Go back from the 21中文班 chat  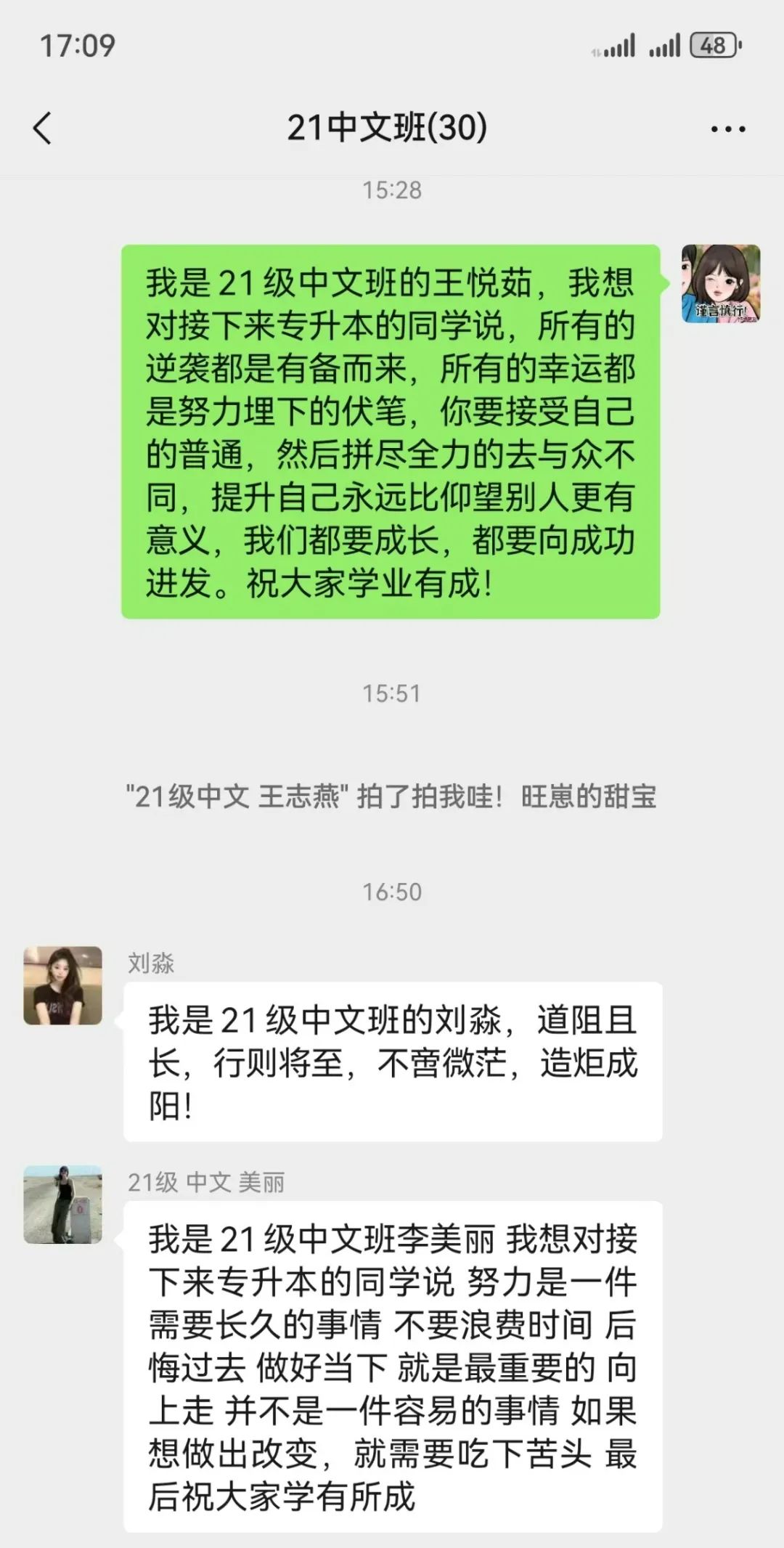[43, 129]
